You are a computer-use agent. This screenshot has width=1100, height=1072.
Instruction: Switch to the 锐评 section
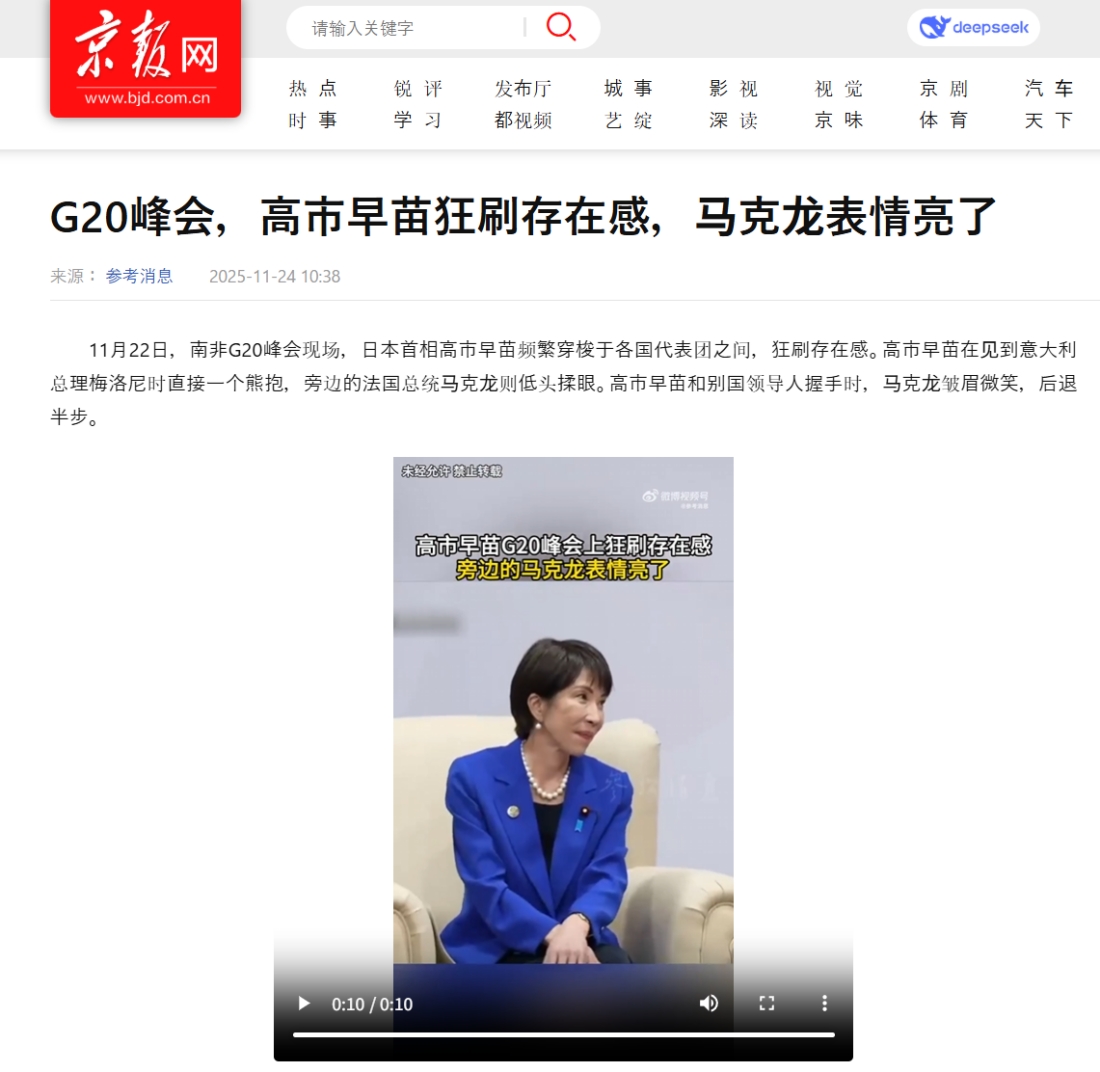pos(418,88)
